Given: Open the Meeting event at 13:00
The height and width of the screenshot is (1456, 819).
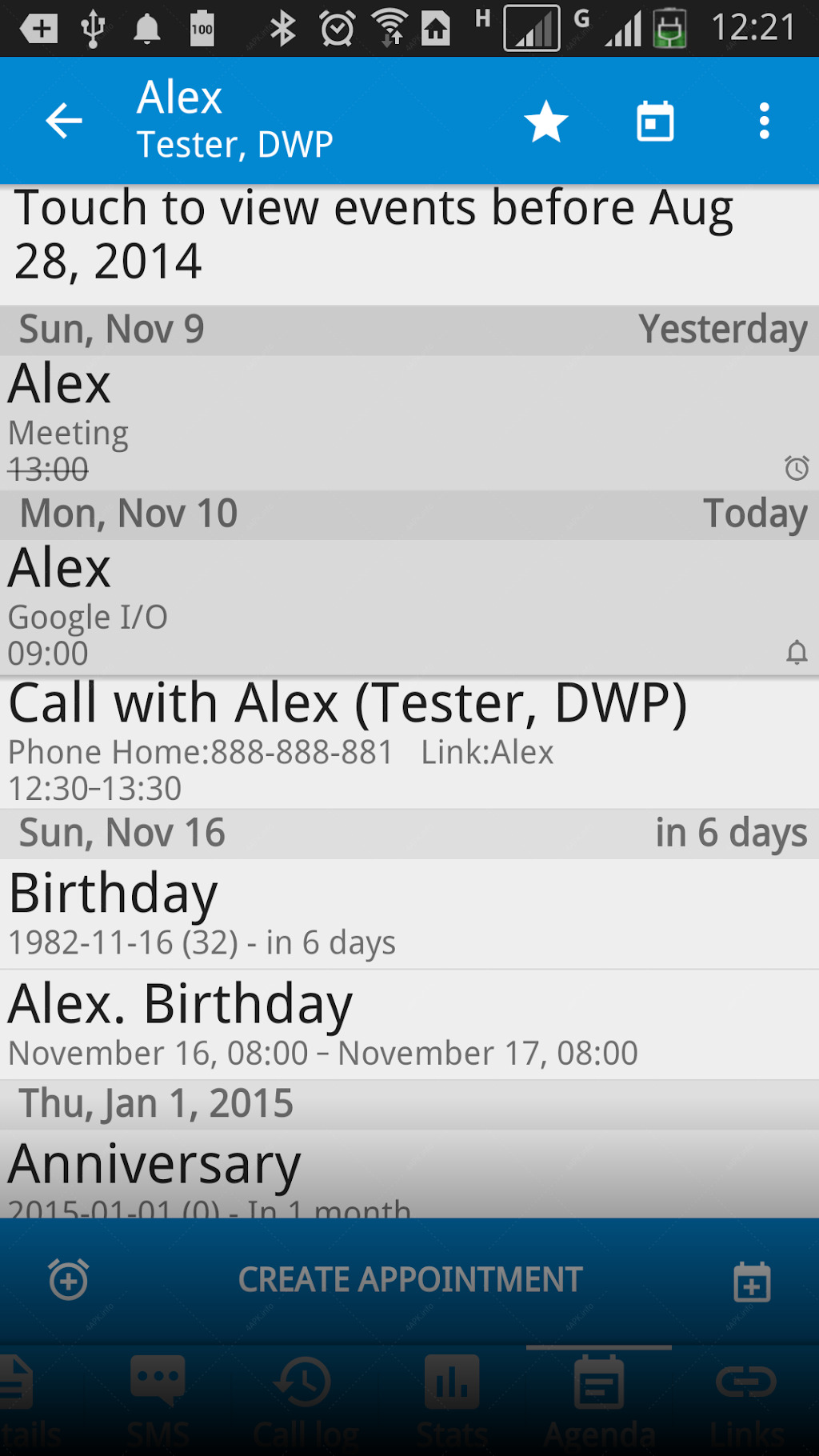Looking at the screenshot, I should 409,422.
